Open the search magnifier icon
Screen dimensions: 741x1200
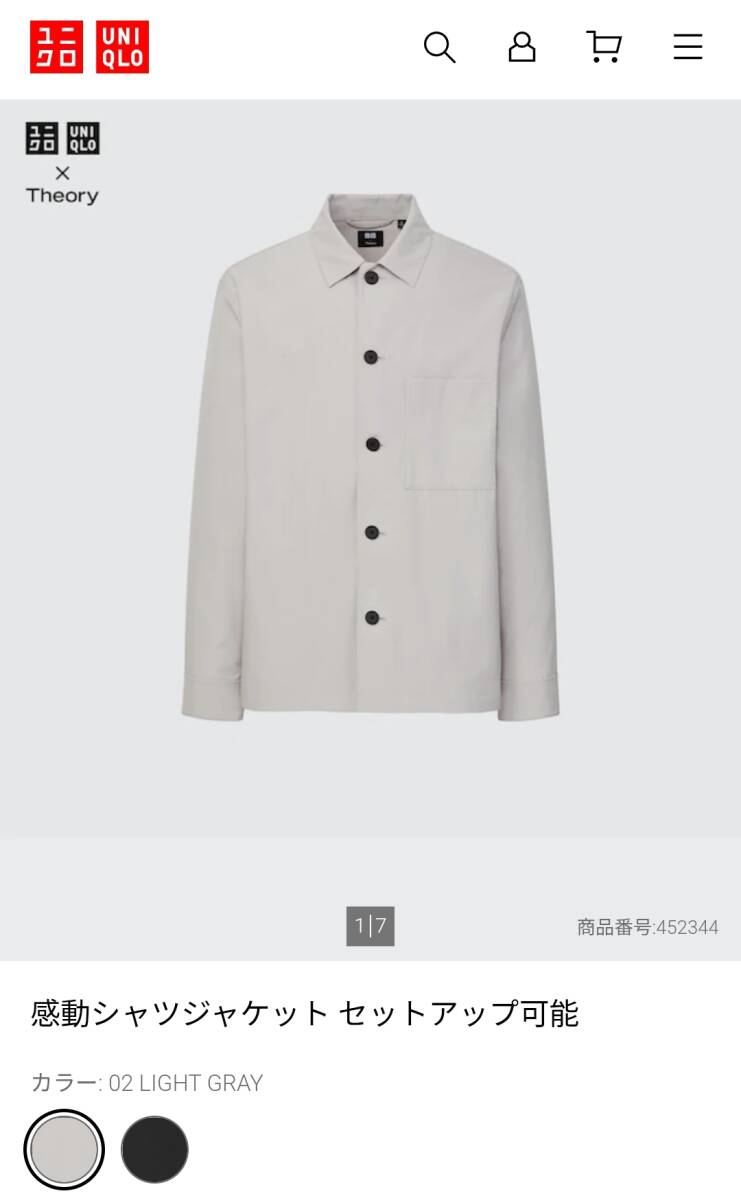(x=439, y=47)
